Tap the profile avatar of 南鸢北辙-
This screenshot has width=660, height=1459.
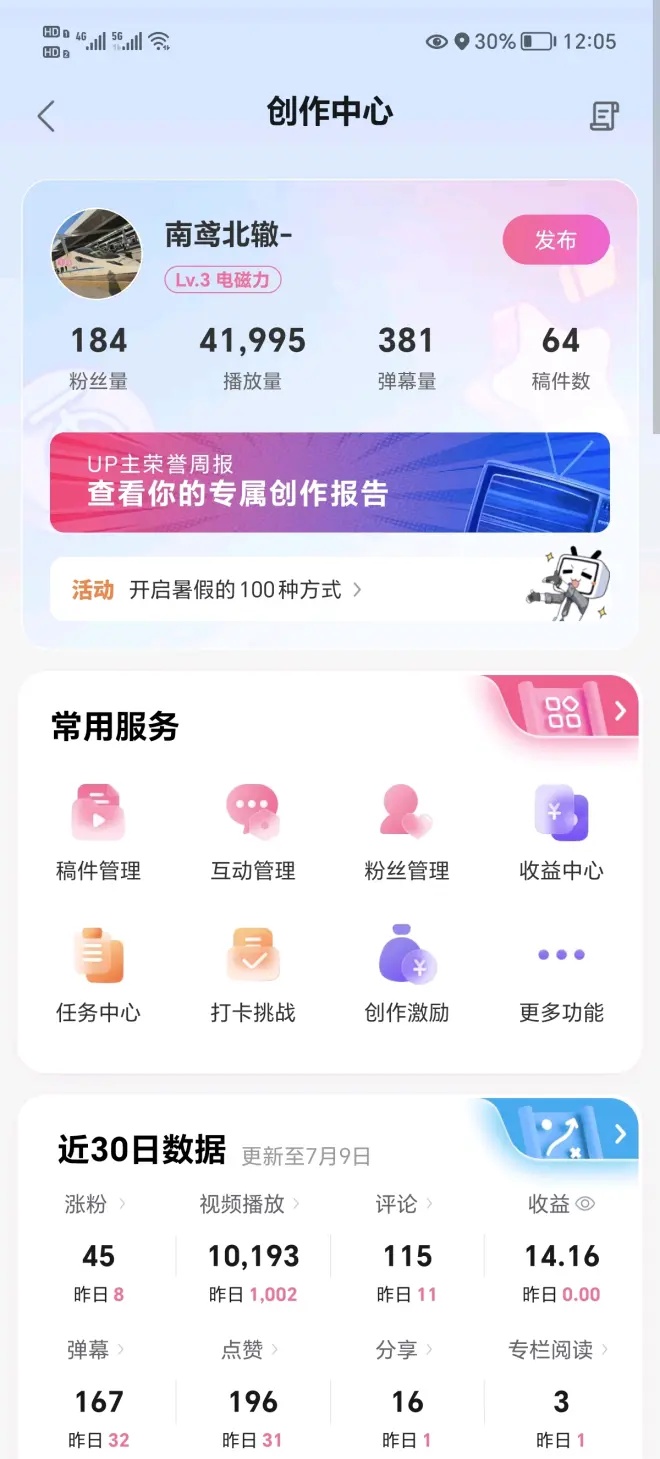96,254
